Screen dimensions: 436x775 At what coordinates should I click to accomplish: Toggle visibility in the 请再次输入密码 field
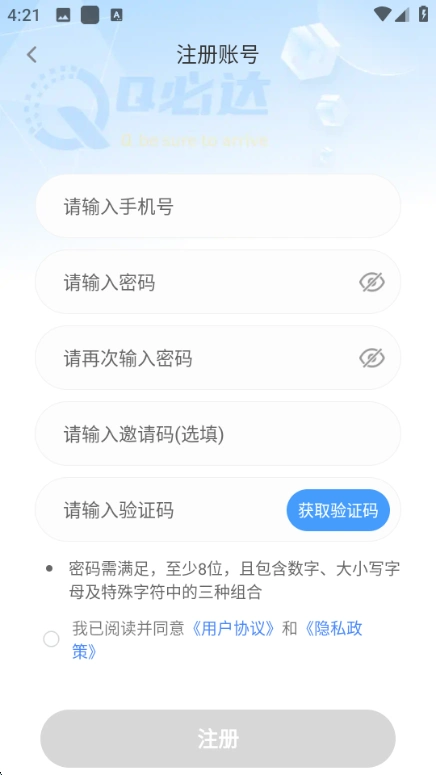[x=372, y=358]
